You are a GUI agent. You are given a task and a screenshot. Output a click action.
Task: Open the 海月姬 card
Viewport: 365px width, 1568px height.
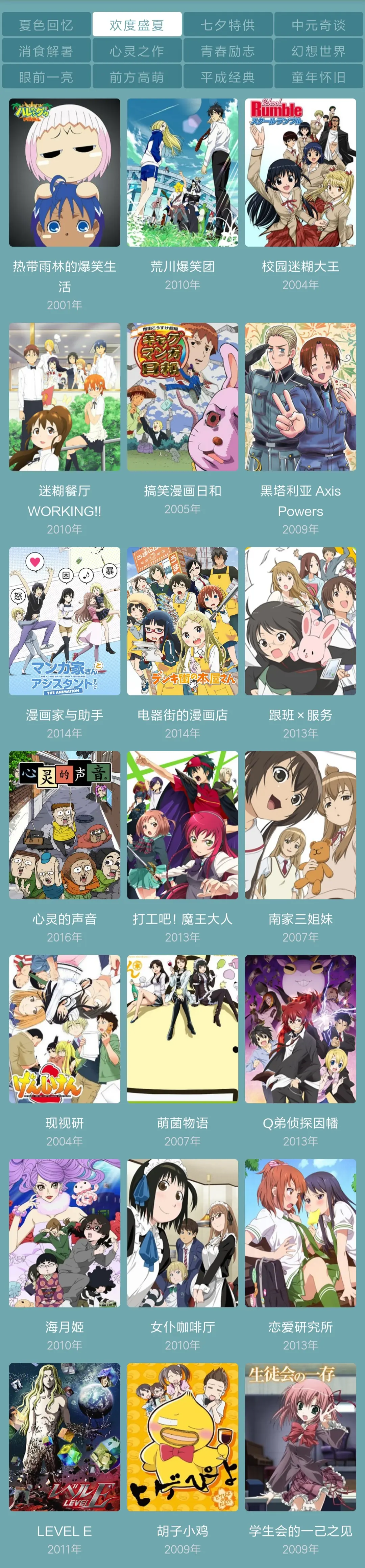[x=65, y=1233]
